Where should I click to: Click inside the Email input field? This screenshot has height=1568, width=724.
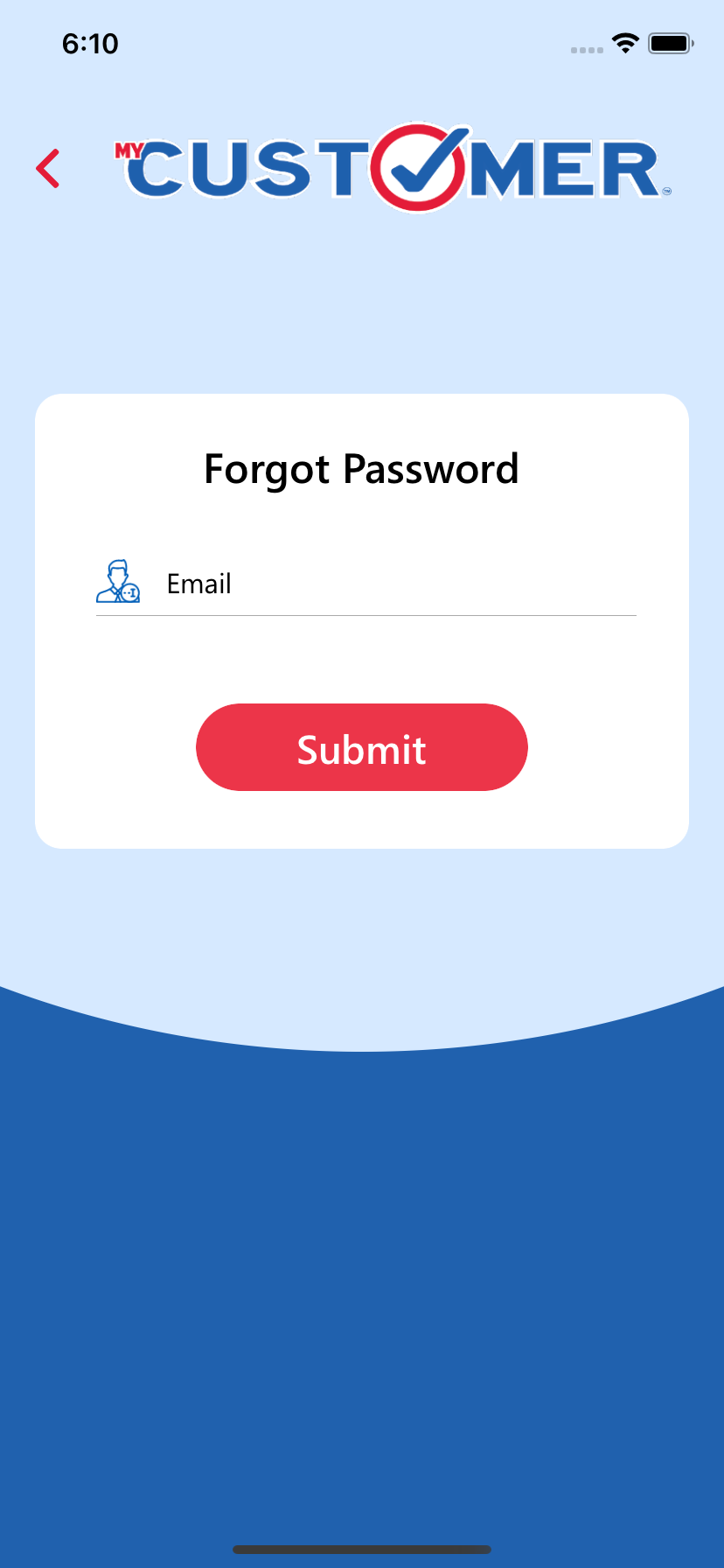393,584
